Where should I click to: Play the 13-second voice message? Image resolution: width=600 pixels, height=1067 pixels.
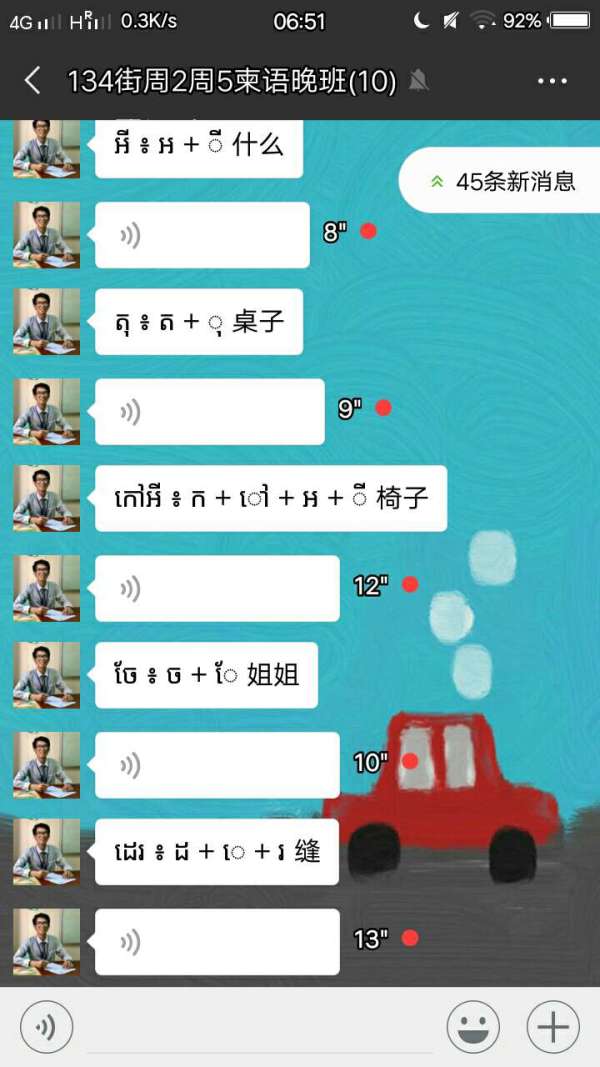(x=217, y=942)
